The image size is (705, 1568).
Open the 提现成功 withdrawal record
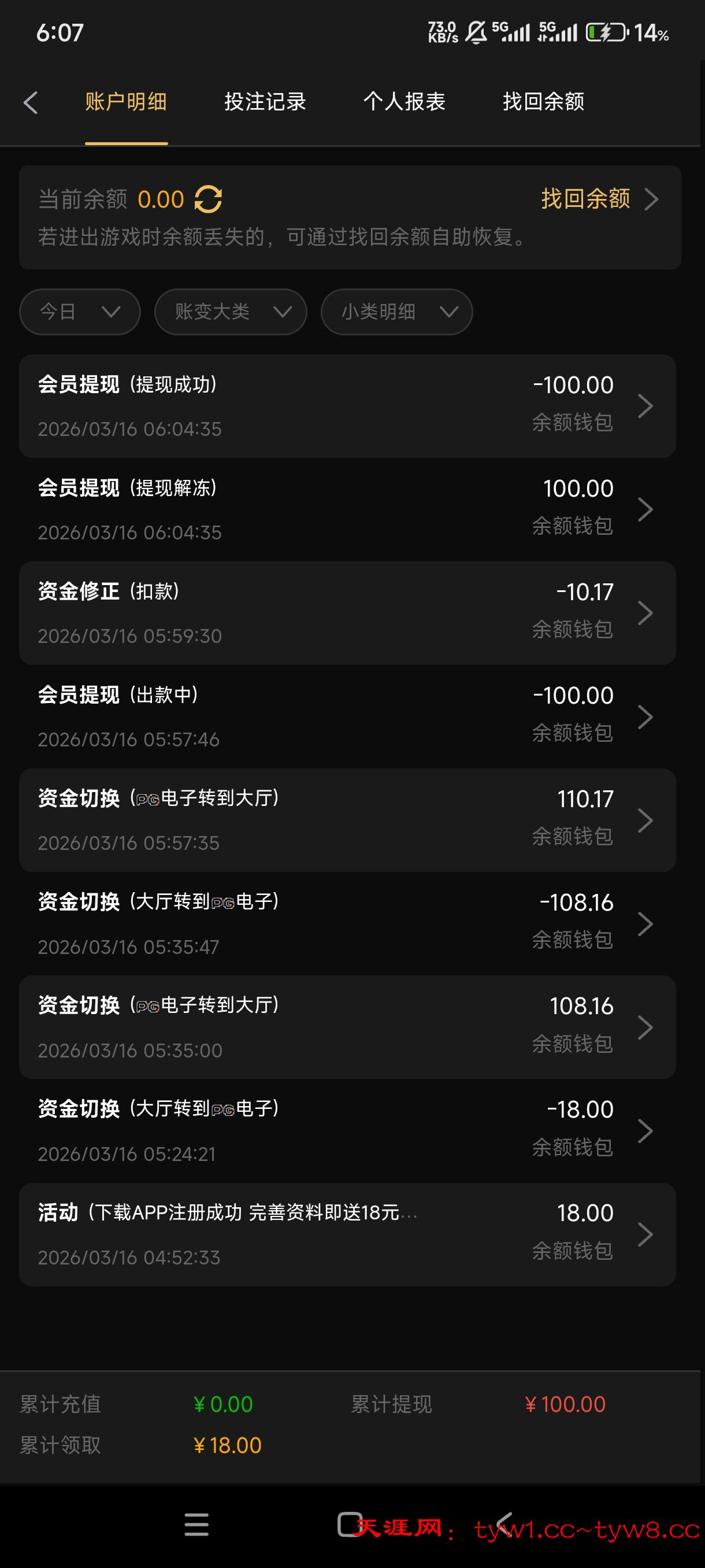coord(347,406)
